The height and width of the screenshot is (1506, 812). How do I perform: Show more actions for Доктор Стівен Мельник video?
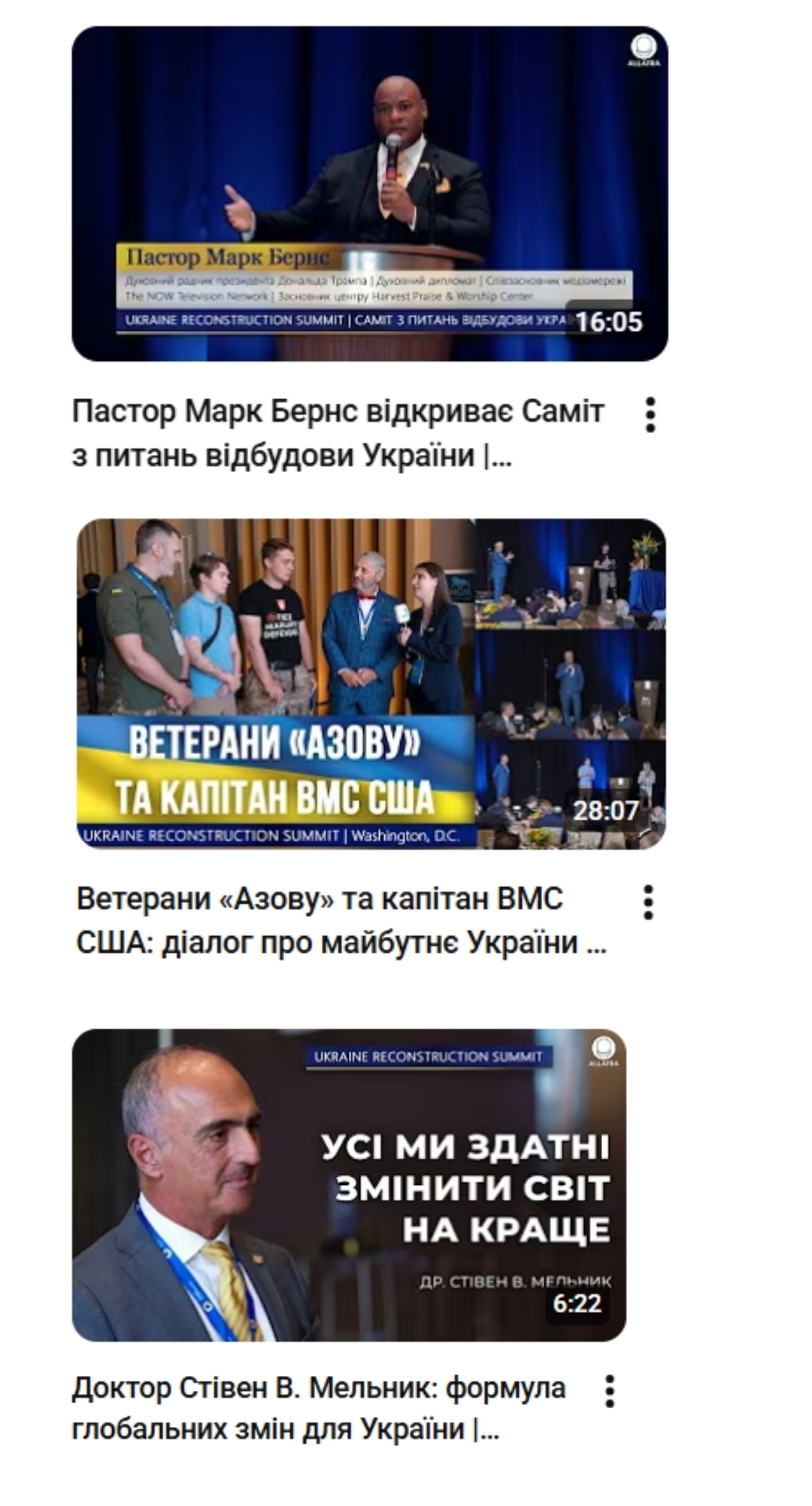pos(610,1391)
